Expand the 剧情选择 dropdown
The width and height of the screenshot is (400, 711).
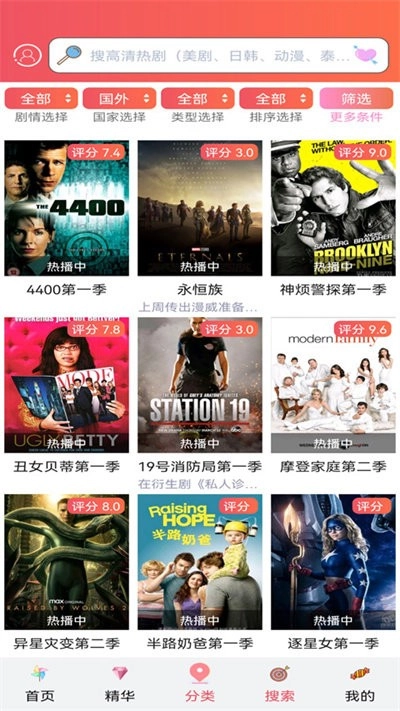tap(41, 98)
